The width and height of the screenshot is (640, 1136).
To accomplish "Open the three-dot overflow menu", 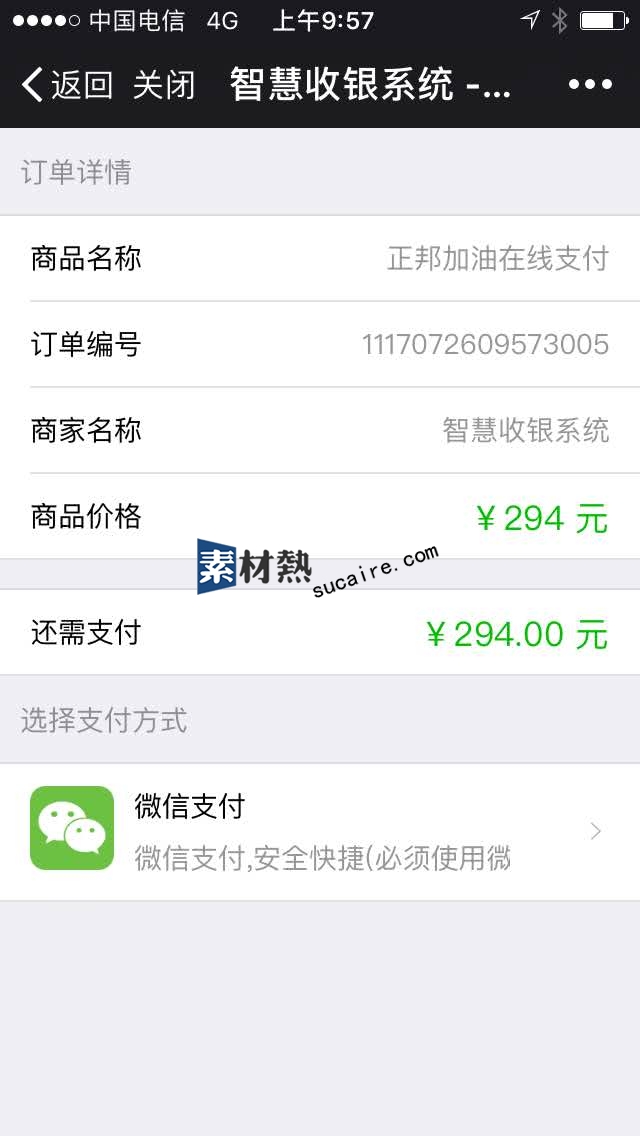I will 590,85.
